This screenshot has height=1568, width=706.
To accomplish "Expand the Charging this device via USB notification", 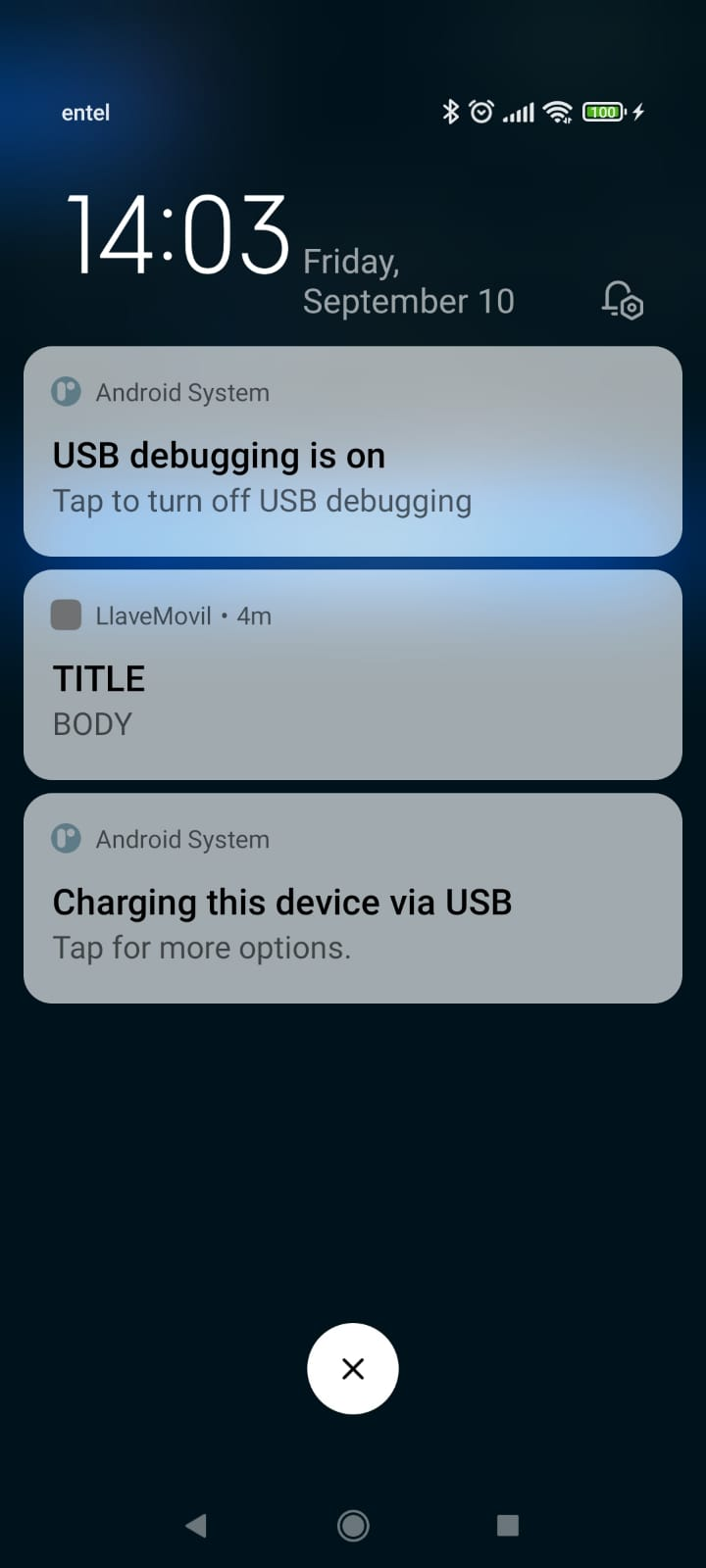I will (353, 897).
